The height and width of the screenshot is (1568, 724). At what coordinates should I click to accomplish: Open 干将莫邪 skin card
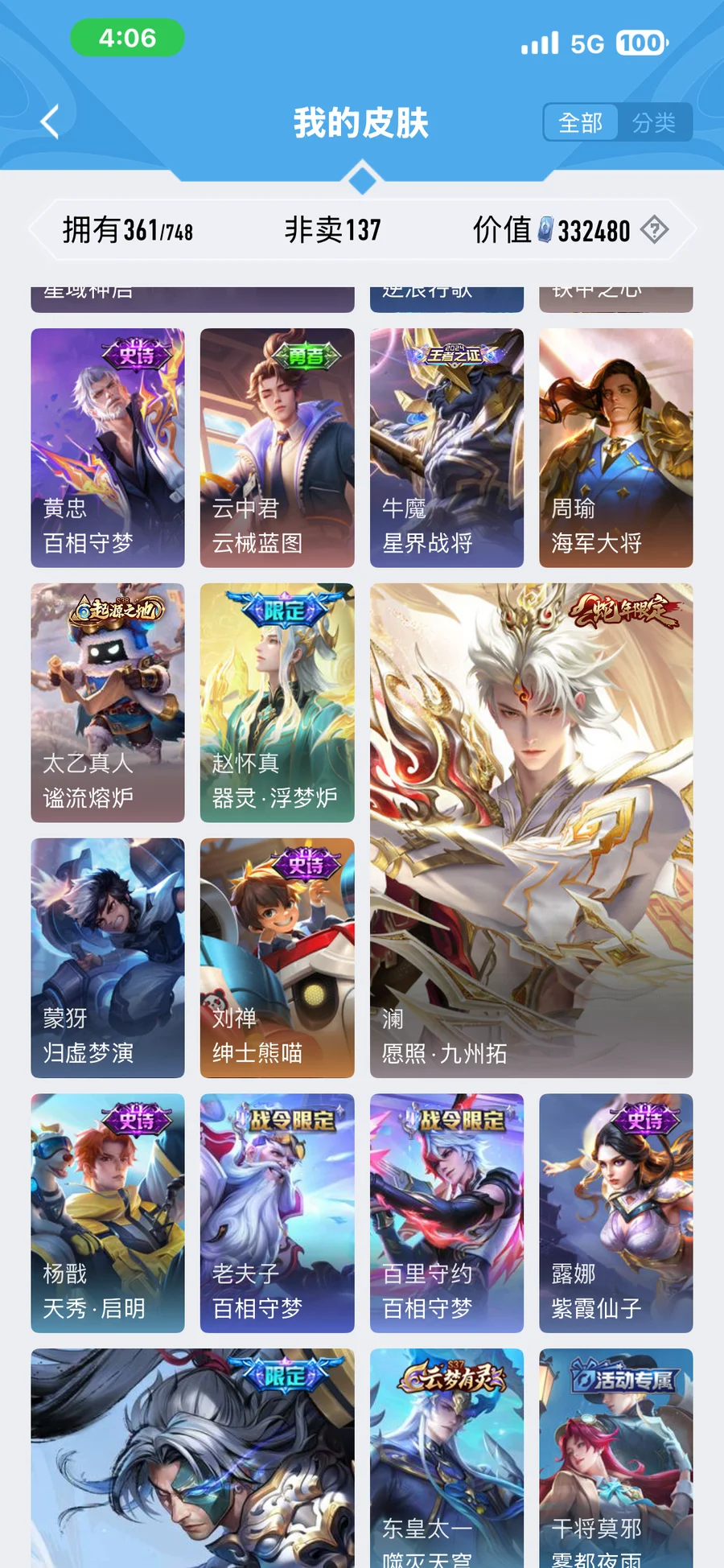click(x=615, y=1458)
